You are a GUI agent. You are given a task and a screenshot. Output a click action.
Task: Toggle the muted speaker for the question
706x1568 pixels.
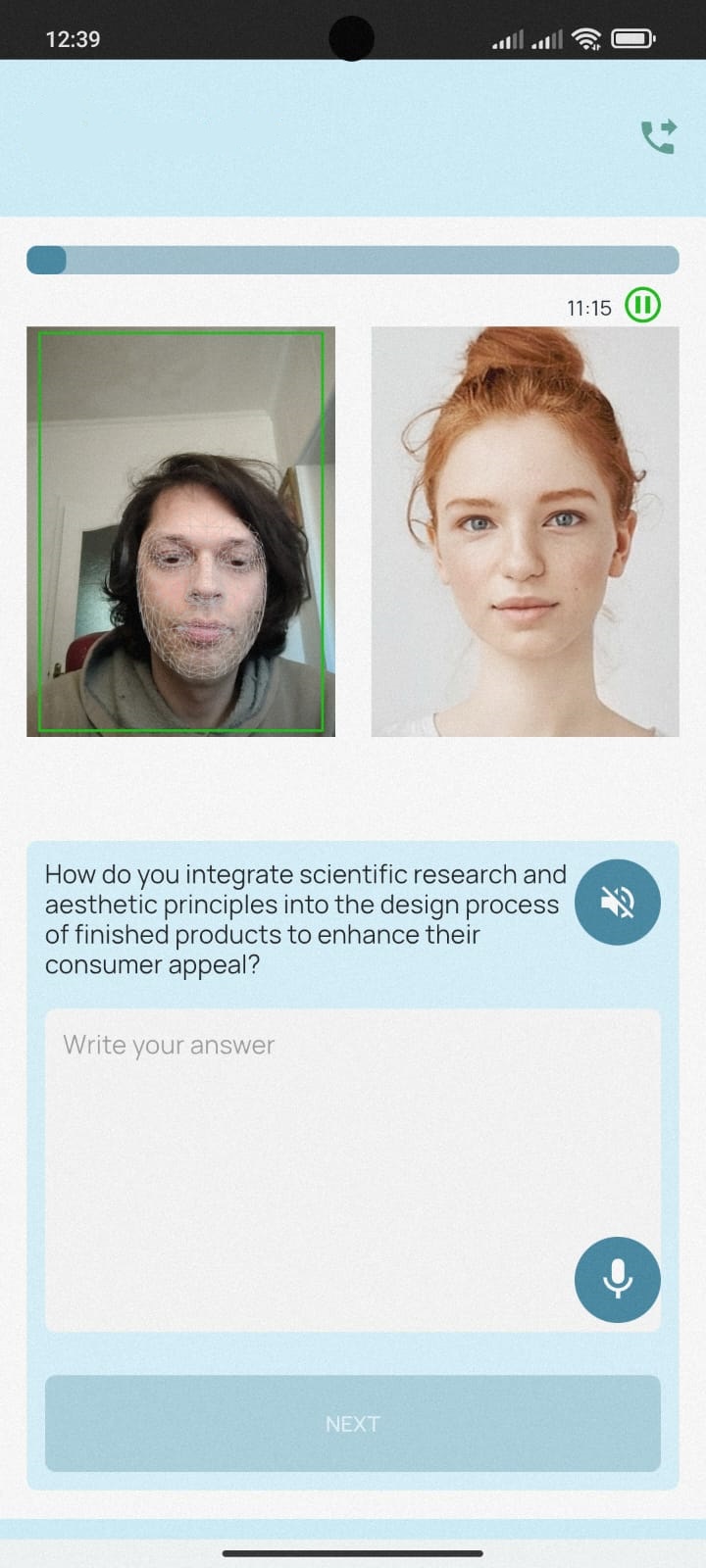click(x=617, y=902)
